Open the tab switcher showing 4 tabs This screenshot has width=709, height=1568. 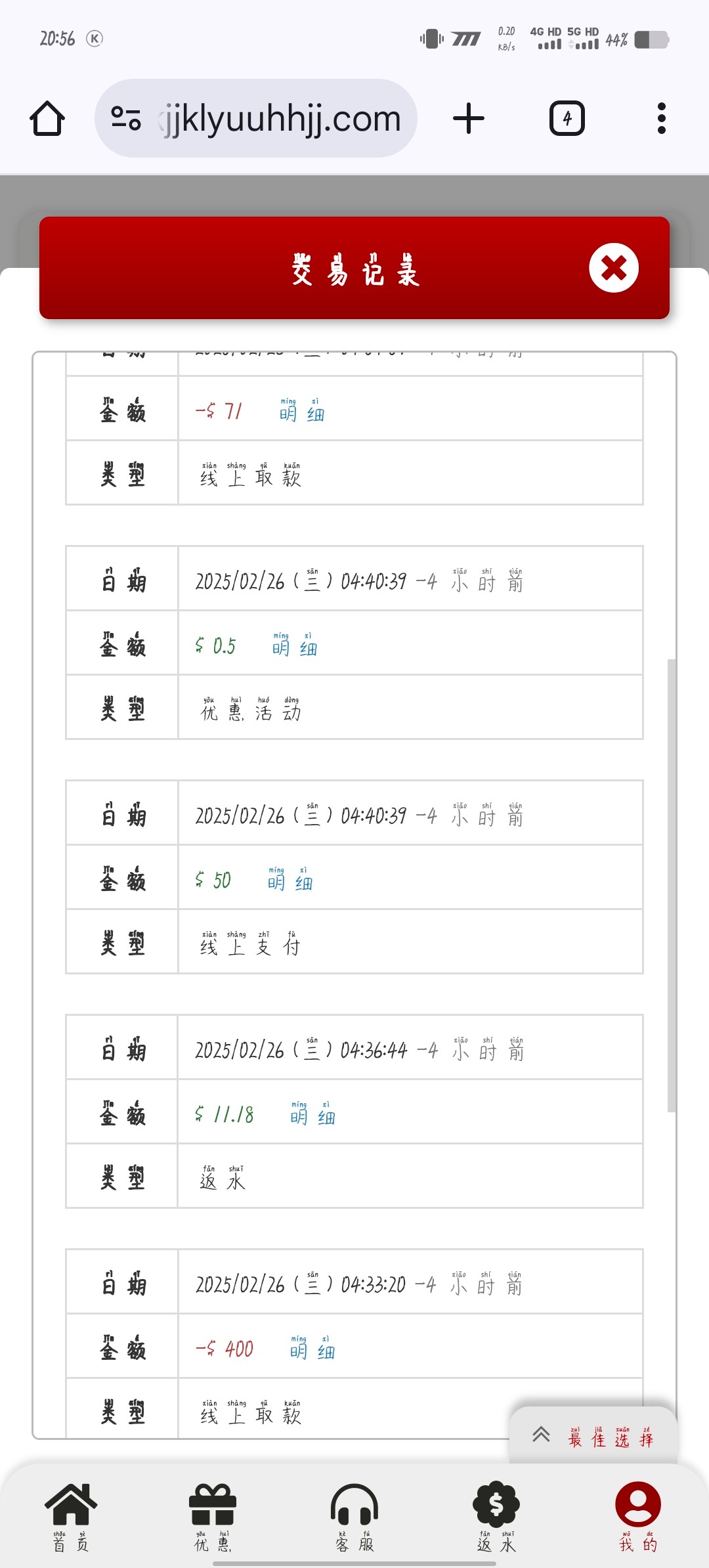pos(567,119)
